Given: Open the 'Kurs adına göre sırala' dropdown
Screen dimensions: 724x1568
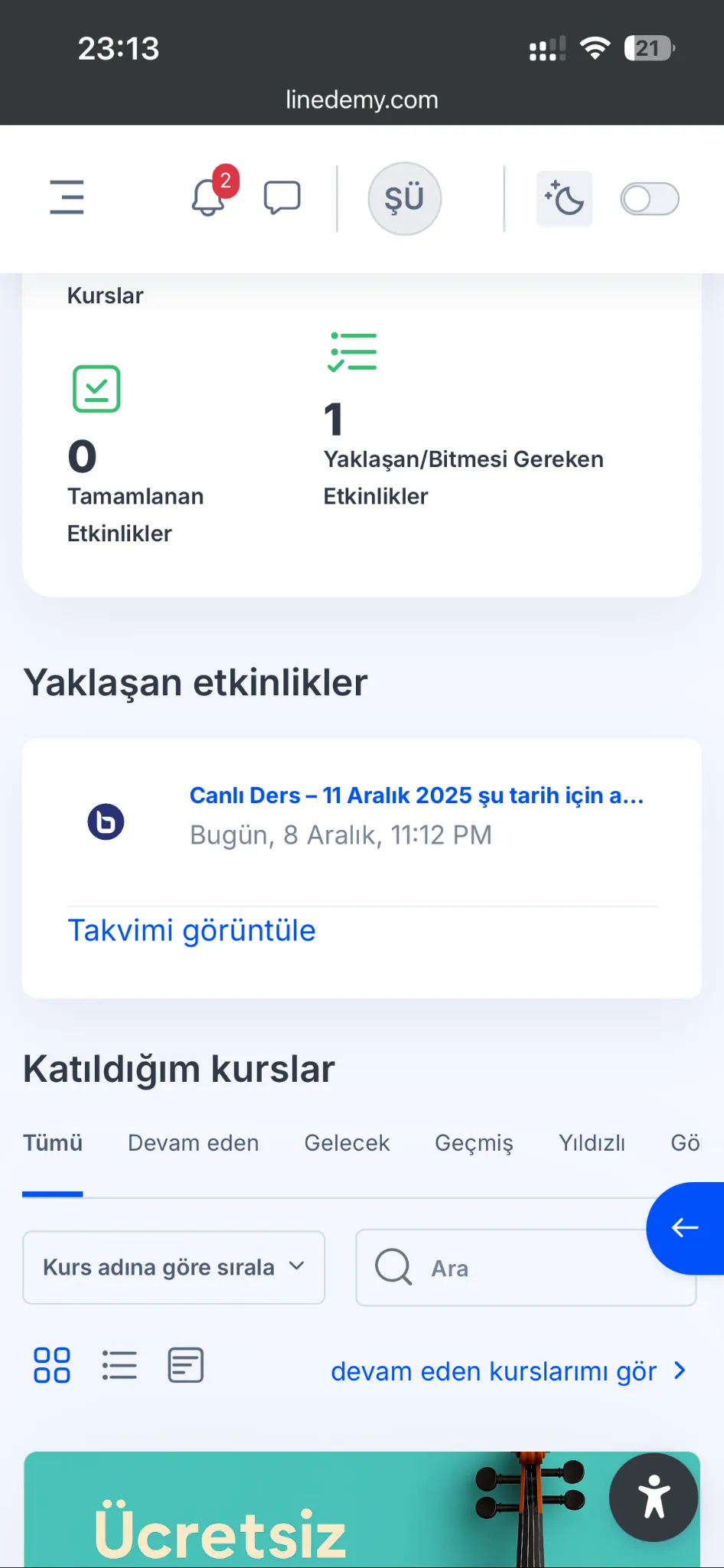Looking at the screenshot, I should [174, 1267].
